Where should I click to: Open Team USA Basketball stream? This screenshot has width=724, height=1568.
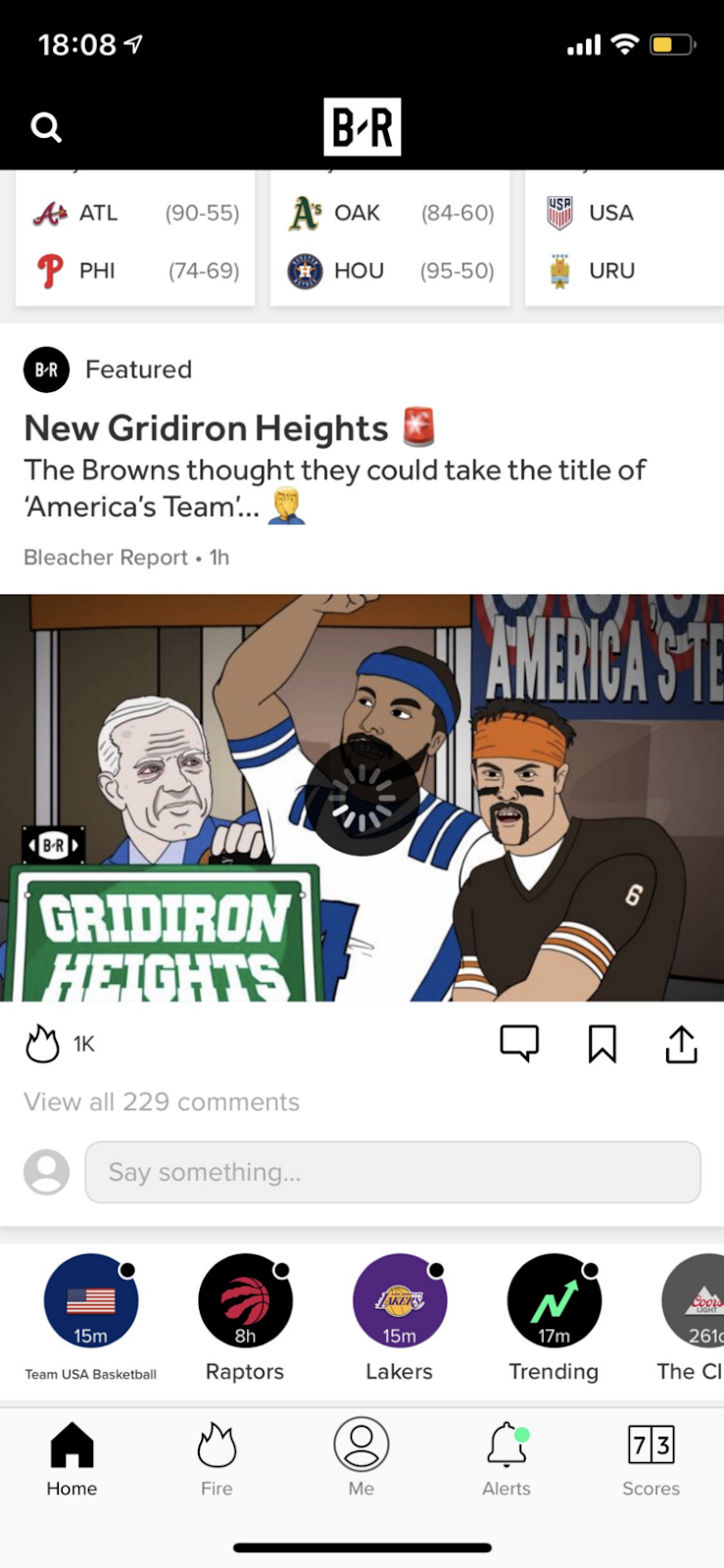(x=91, y=1301)
